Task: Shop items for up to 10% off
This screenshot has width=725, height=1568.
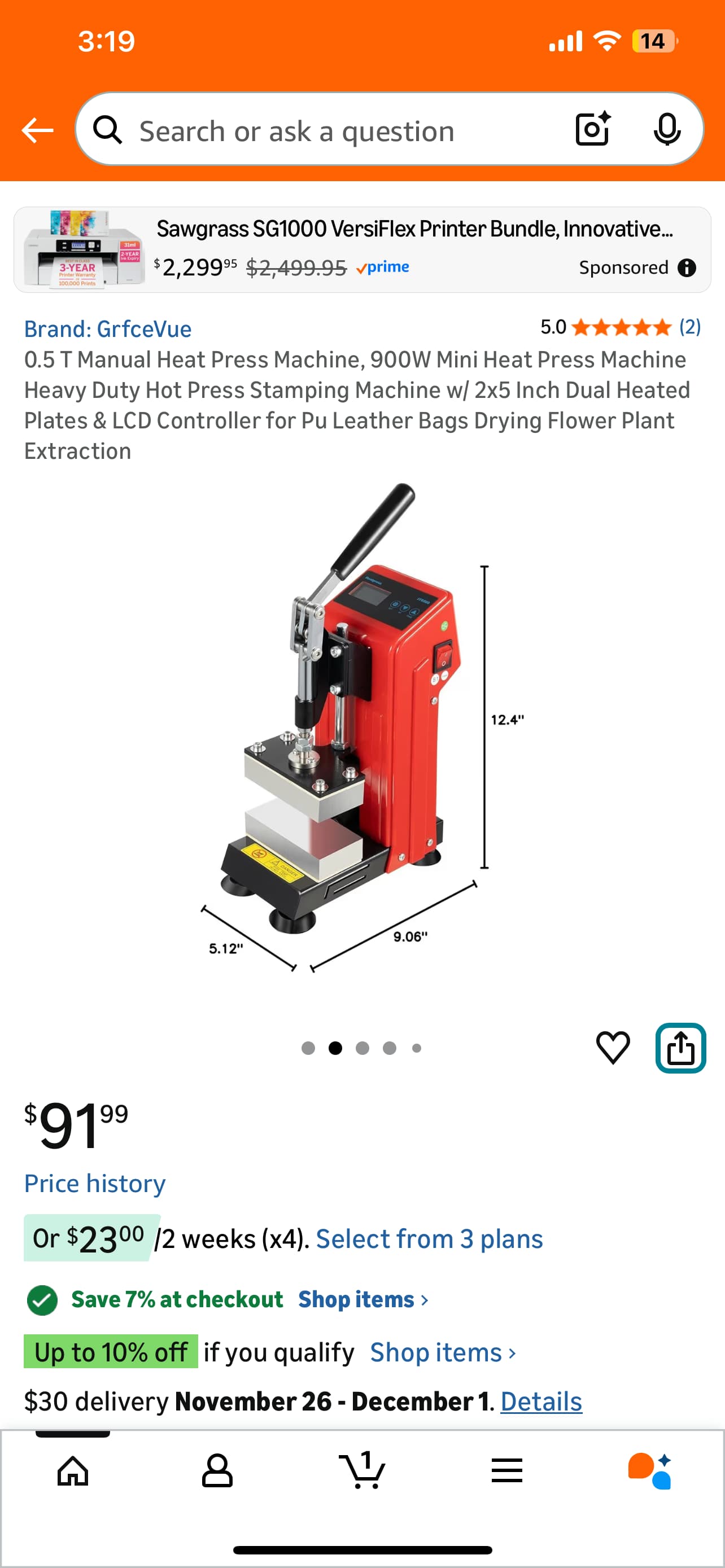Action: tap(443, 1352)
